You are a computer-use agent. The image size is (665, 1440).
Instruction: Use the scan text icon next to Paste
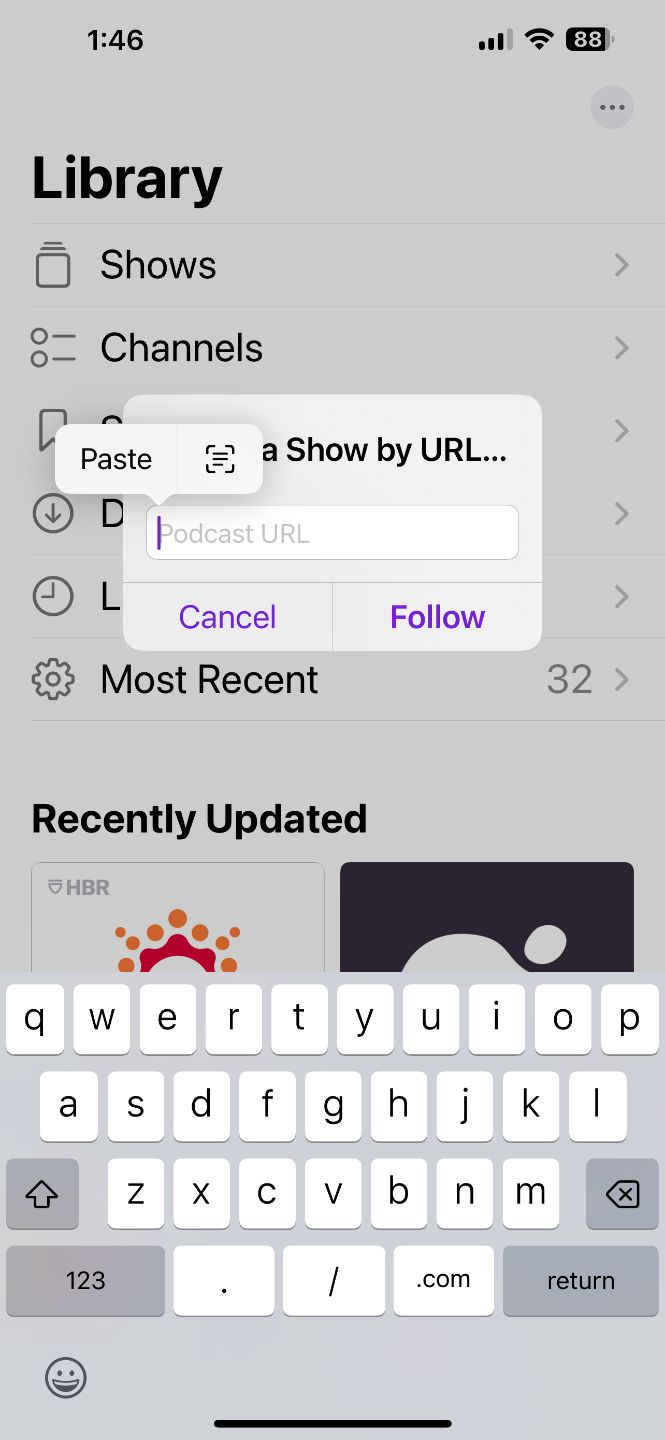(x=220, y=459)
